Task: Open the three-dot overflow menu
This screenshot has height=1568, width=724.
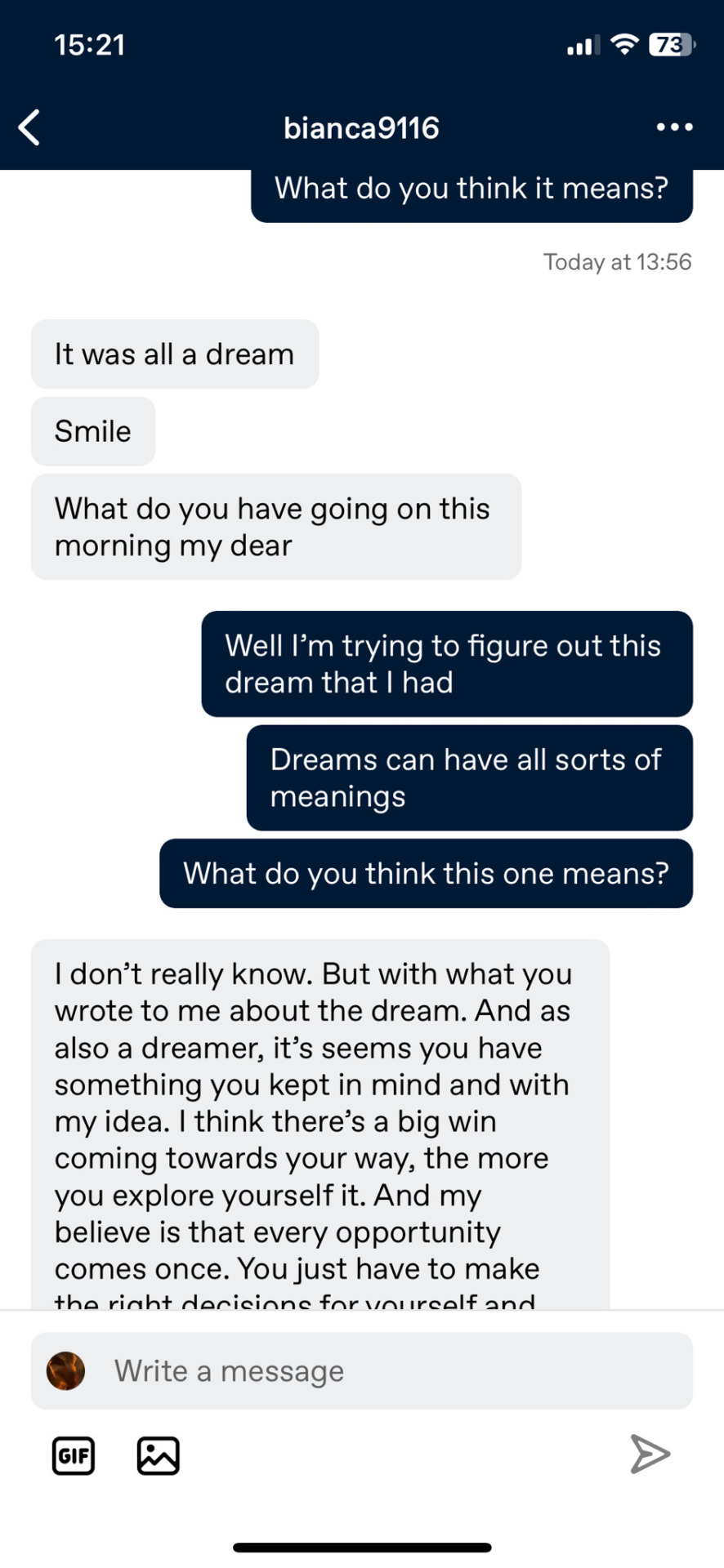Action: point(674,127)
